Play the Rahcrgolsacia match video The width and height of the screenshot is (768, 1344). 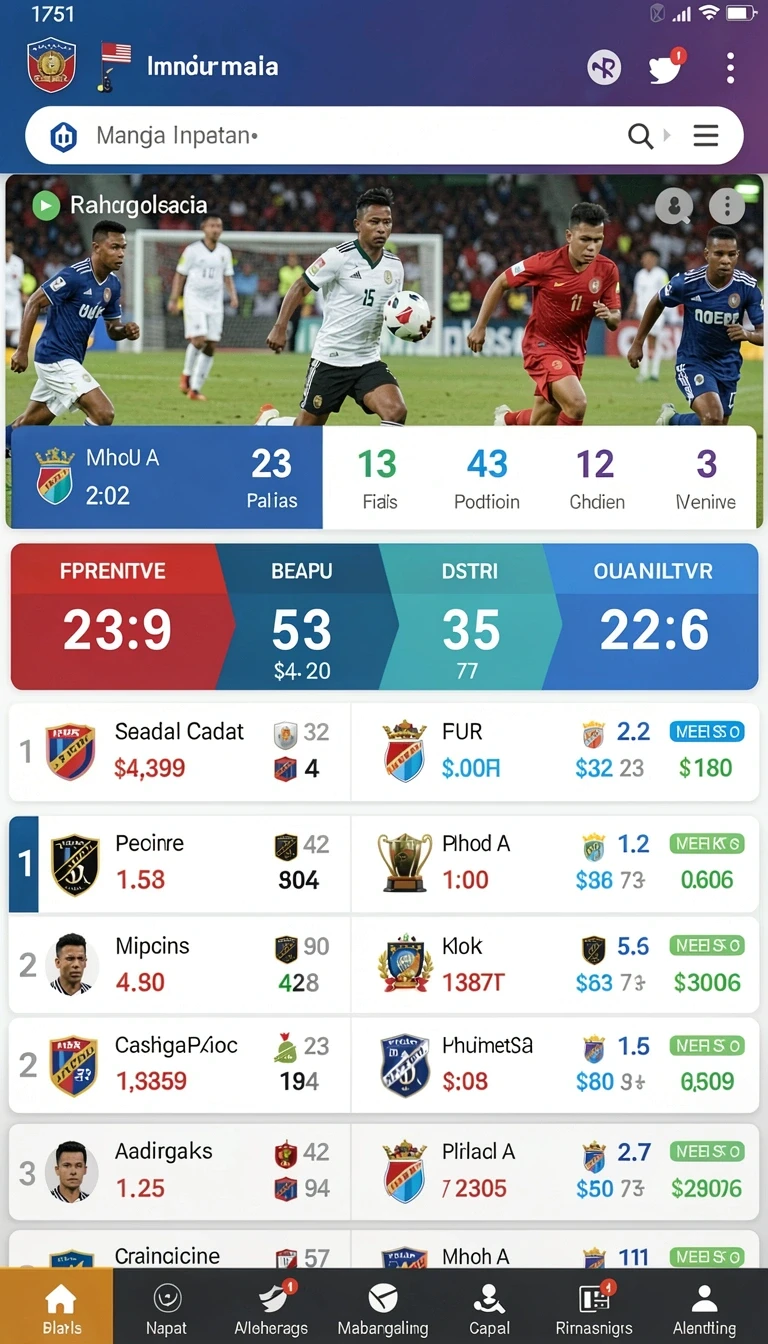(x=46, y=205)
